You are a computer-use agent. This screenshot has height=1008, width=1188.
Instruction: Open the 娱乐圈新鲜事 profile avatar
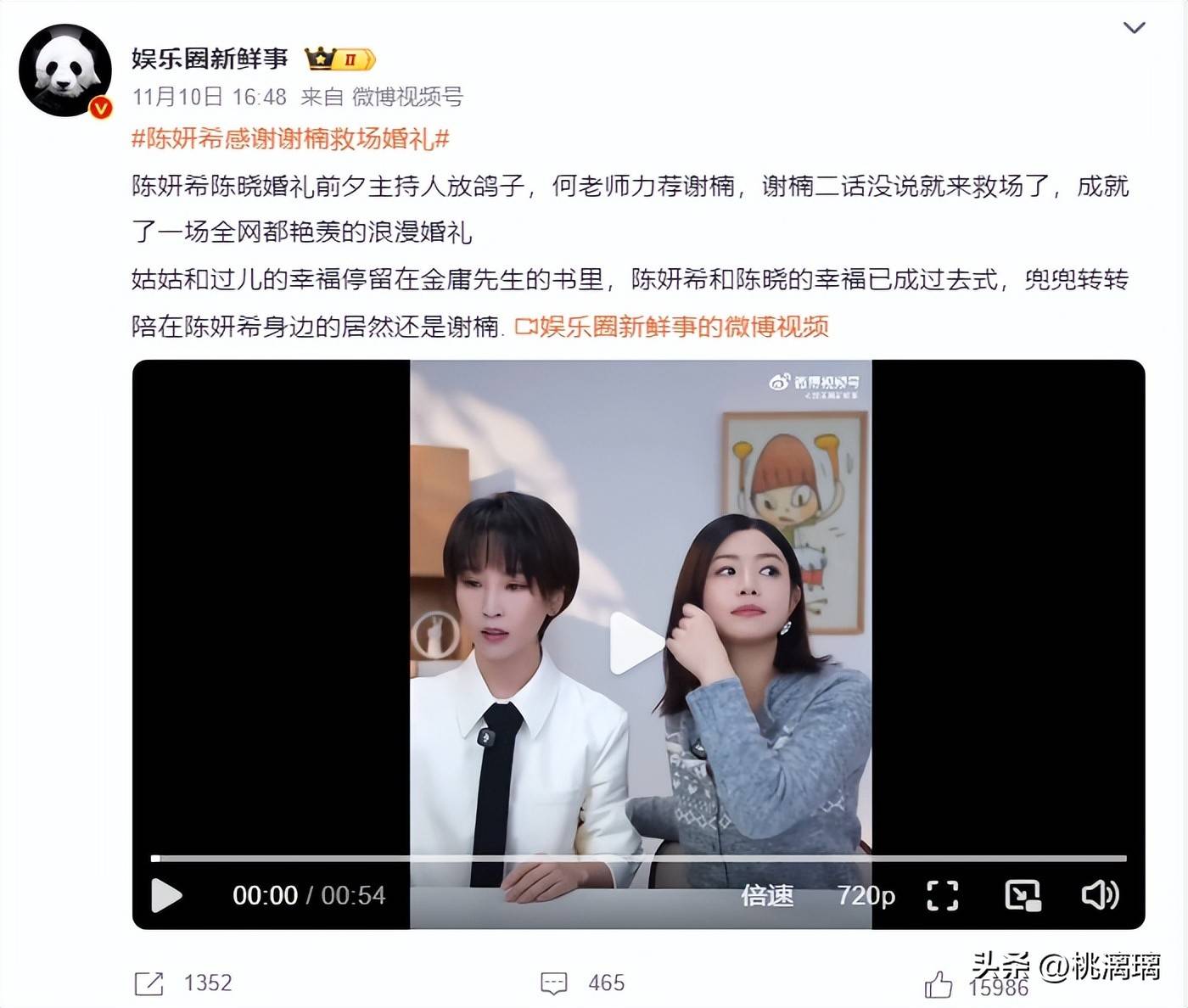(x=65, y=70)
